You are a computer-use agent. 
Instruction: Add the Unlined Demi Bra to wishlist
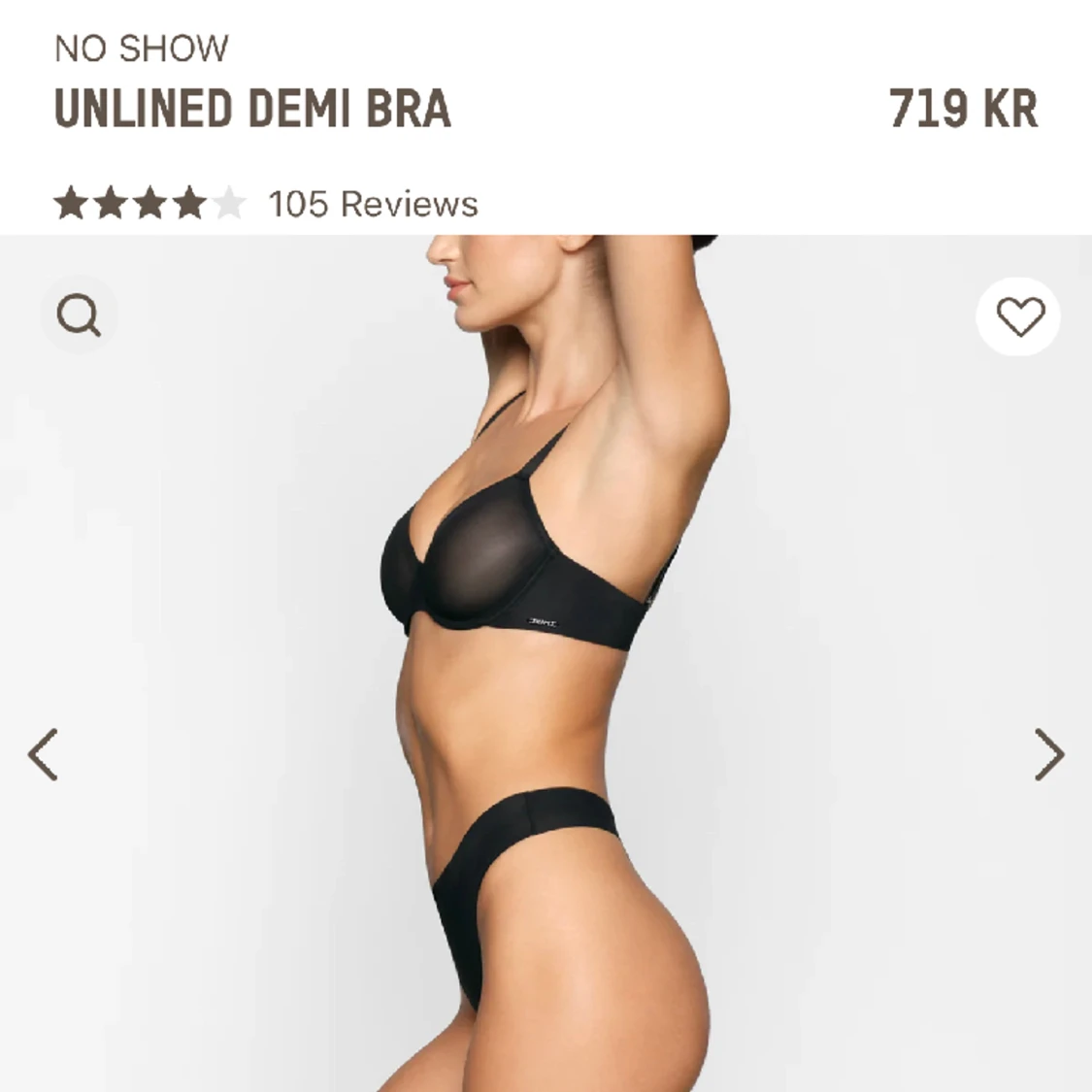click(x=1019, y=316)
